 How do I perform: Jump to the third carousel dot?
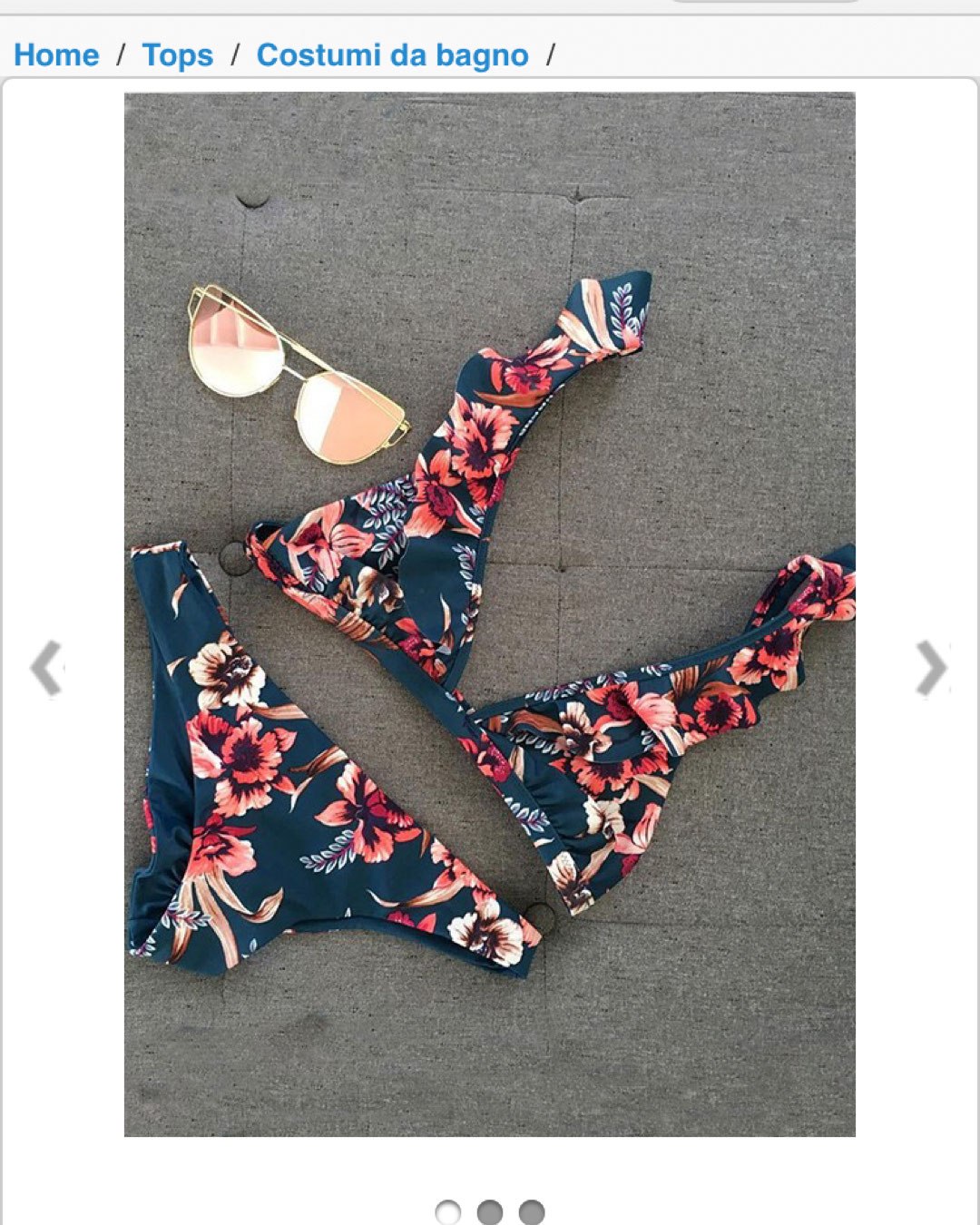pos(532,1211)
